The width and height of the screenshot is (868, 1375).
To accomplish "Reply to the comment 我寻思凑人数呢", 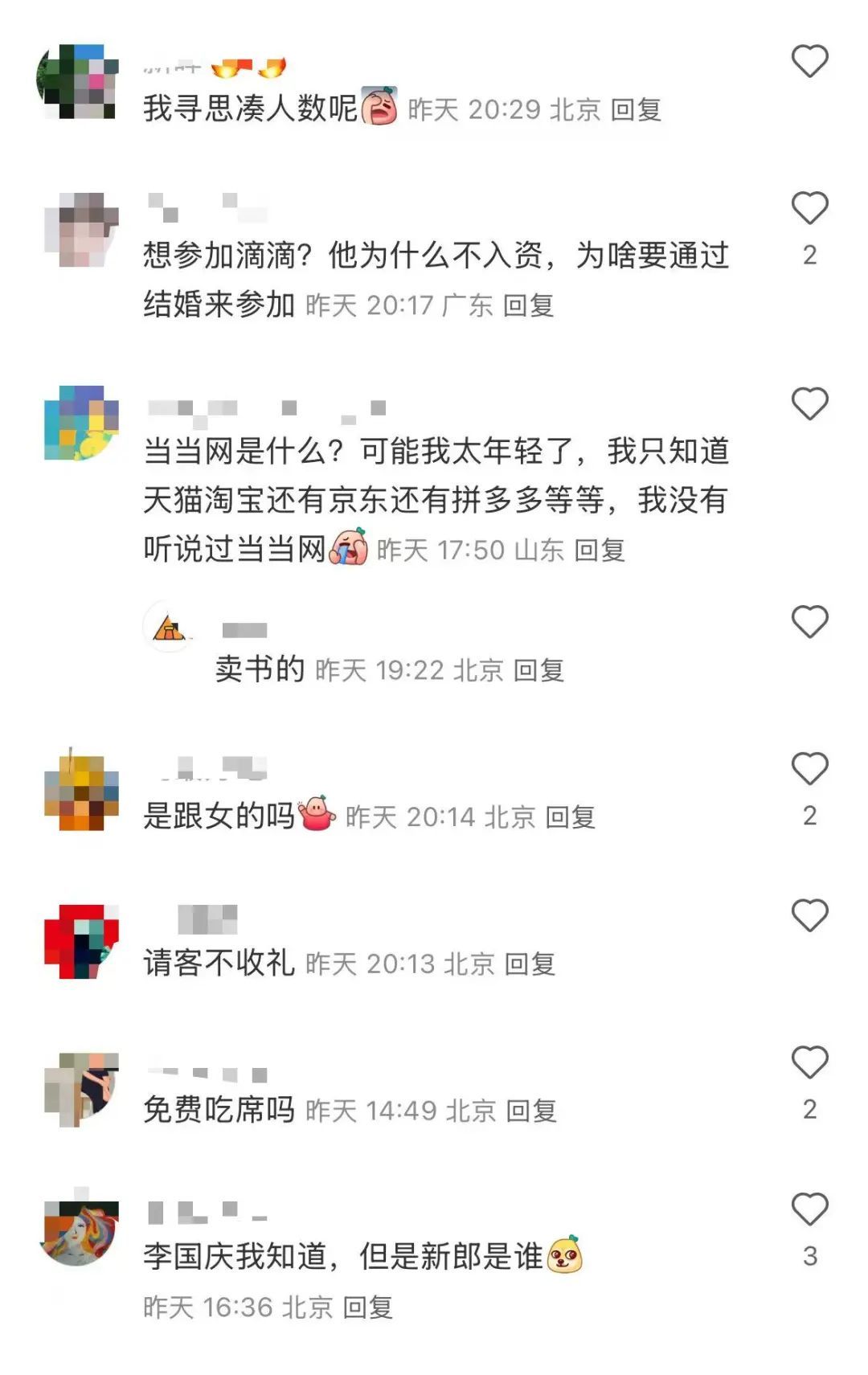I will click(636, 109).
